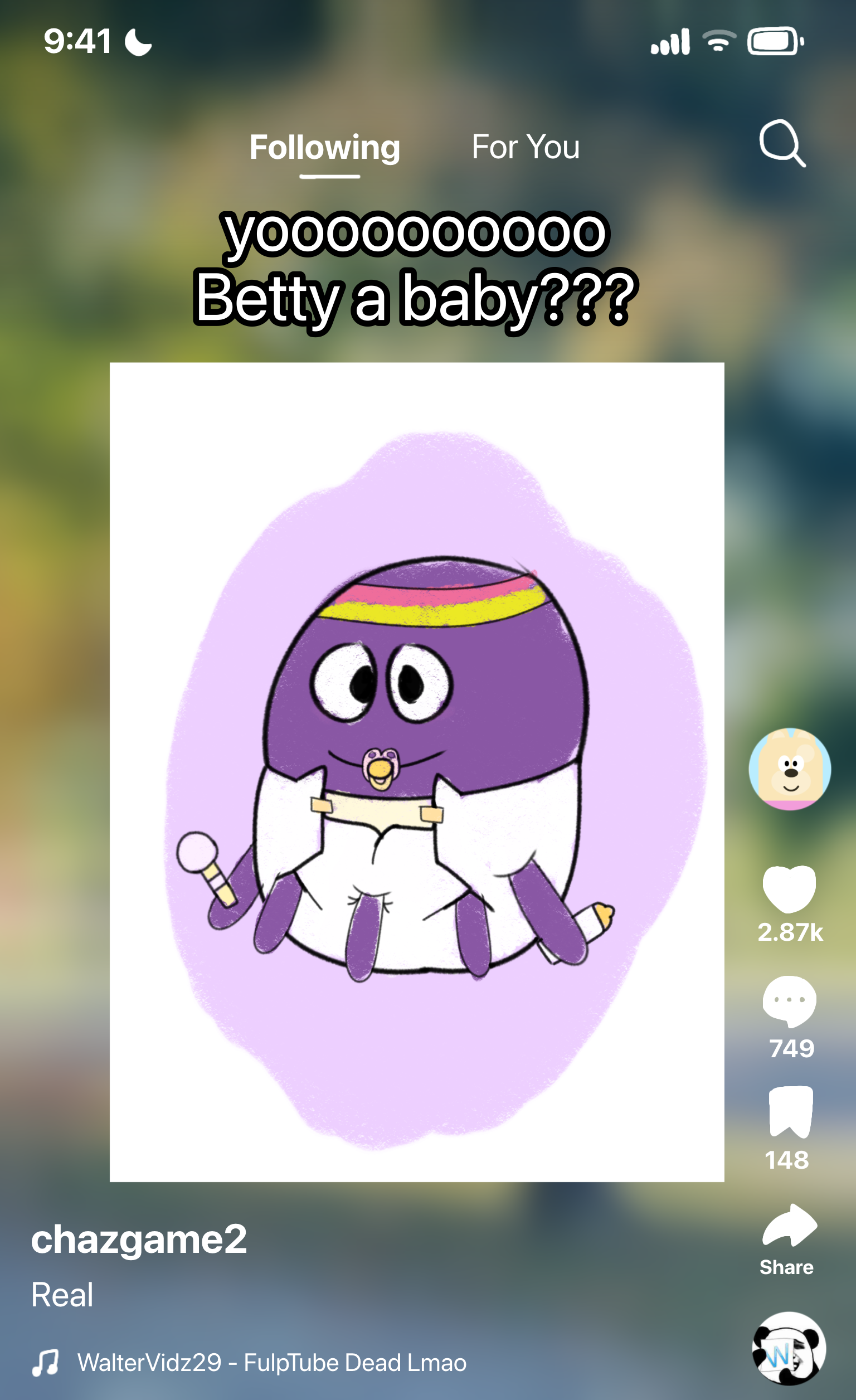The height and width of the screenshot is (1400, 856).
Task: Like this video with the heart
Action: pos(790,889)
